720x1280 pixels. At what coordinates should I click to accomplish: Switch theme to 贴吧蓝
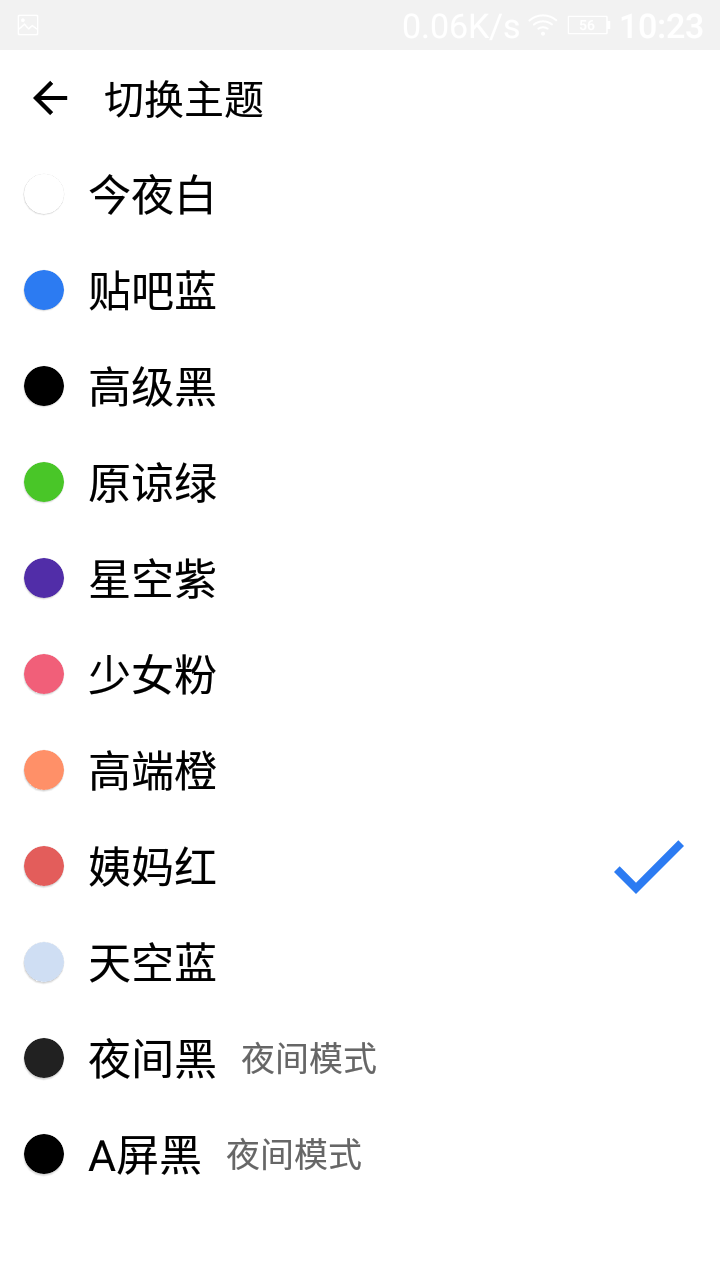(x=152, y=291)
